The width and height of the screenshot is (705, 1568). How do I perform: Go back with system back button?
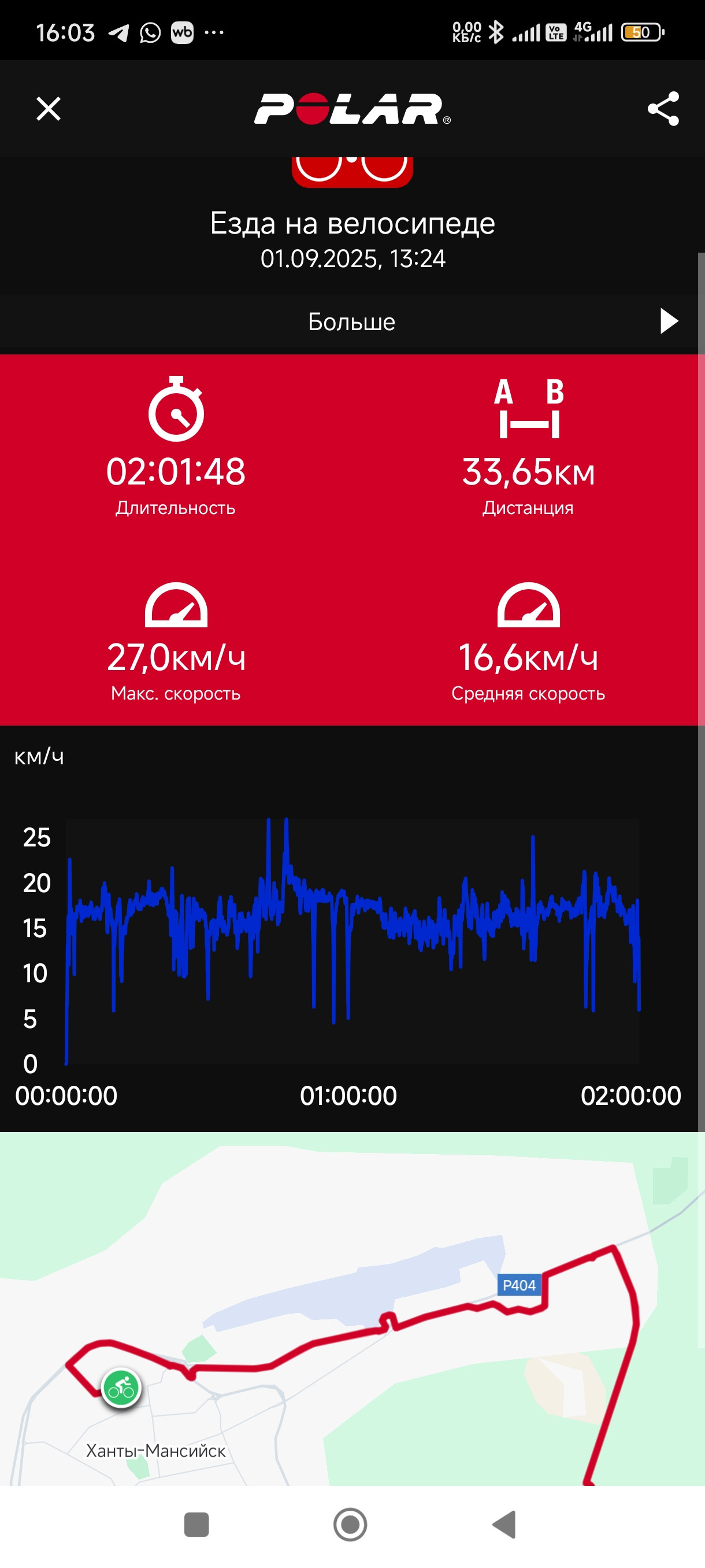pos(504,1525)
